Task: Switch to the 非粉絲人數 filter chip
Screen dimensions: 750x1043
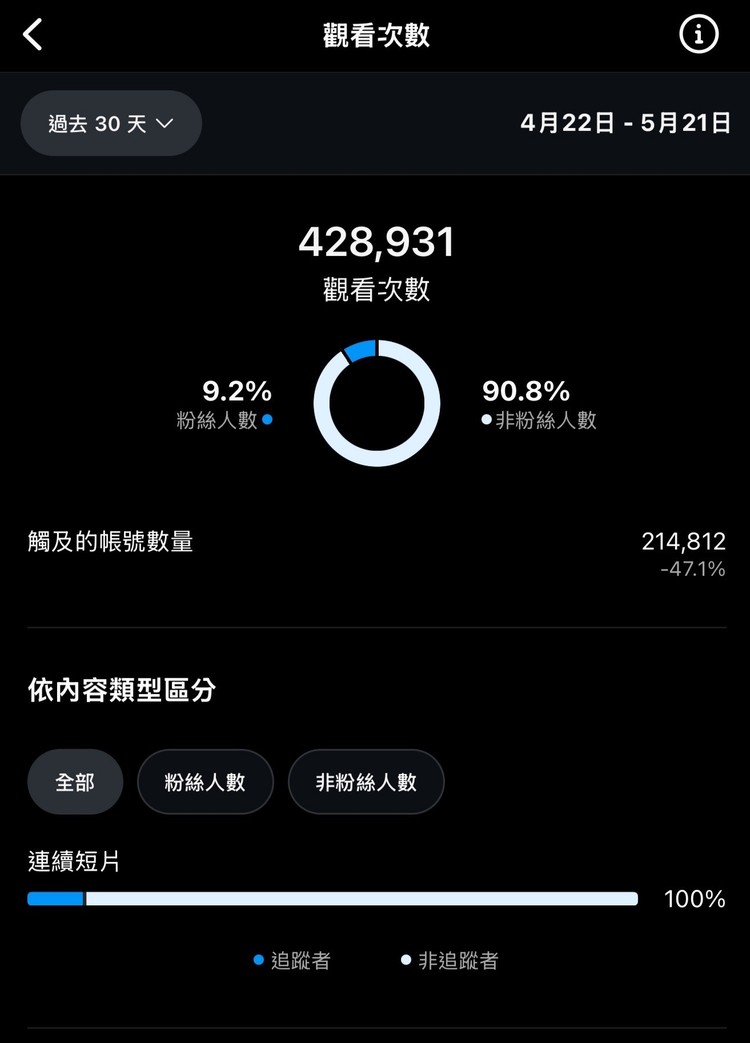Action: [x=366, y=782]
